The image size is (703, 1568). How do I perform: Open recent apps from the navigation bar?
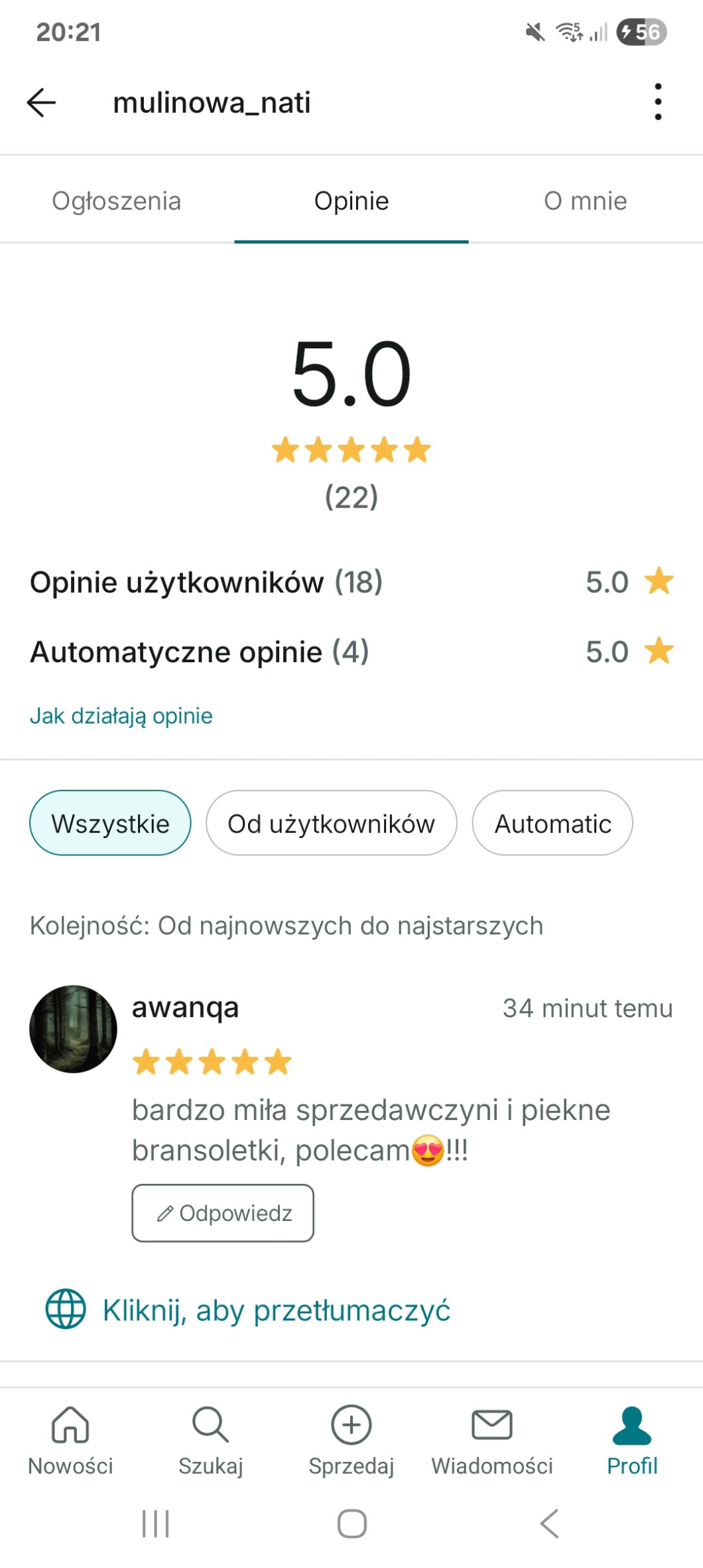156,1524
